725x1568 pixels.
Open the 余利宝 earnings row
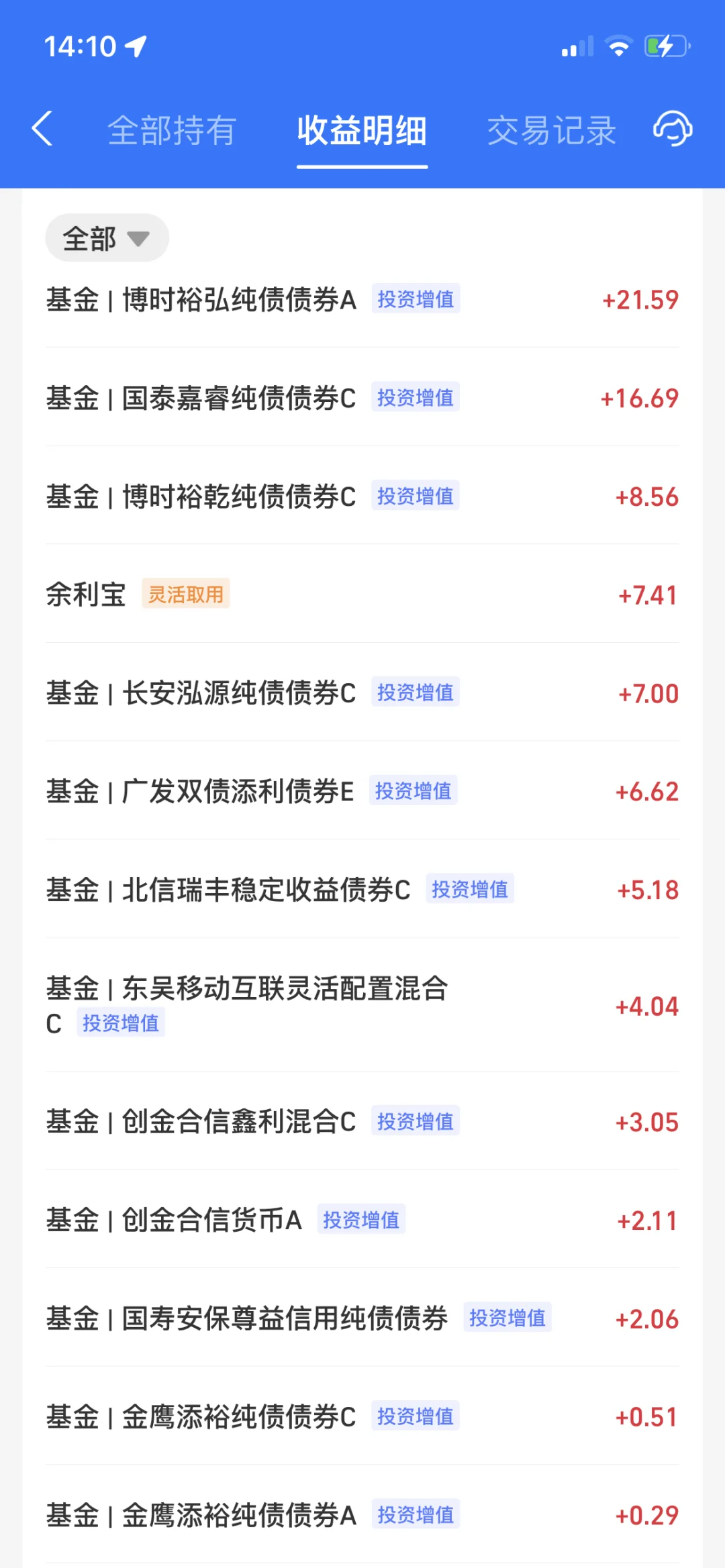pyautogui.click(x=362, y=594)
